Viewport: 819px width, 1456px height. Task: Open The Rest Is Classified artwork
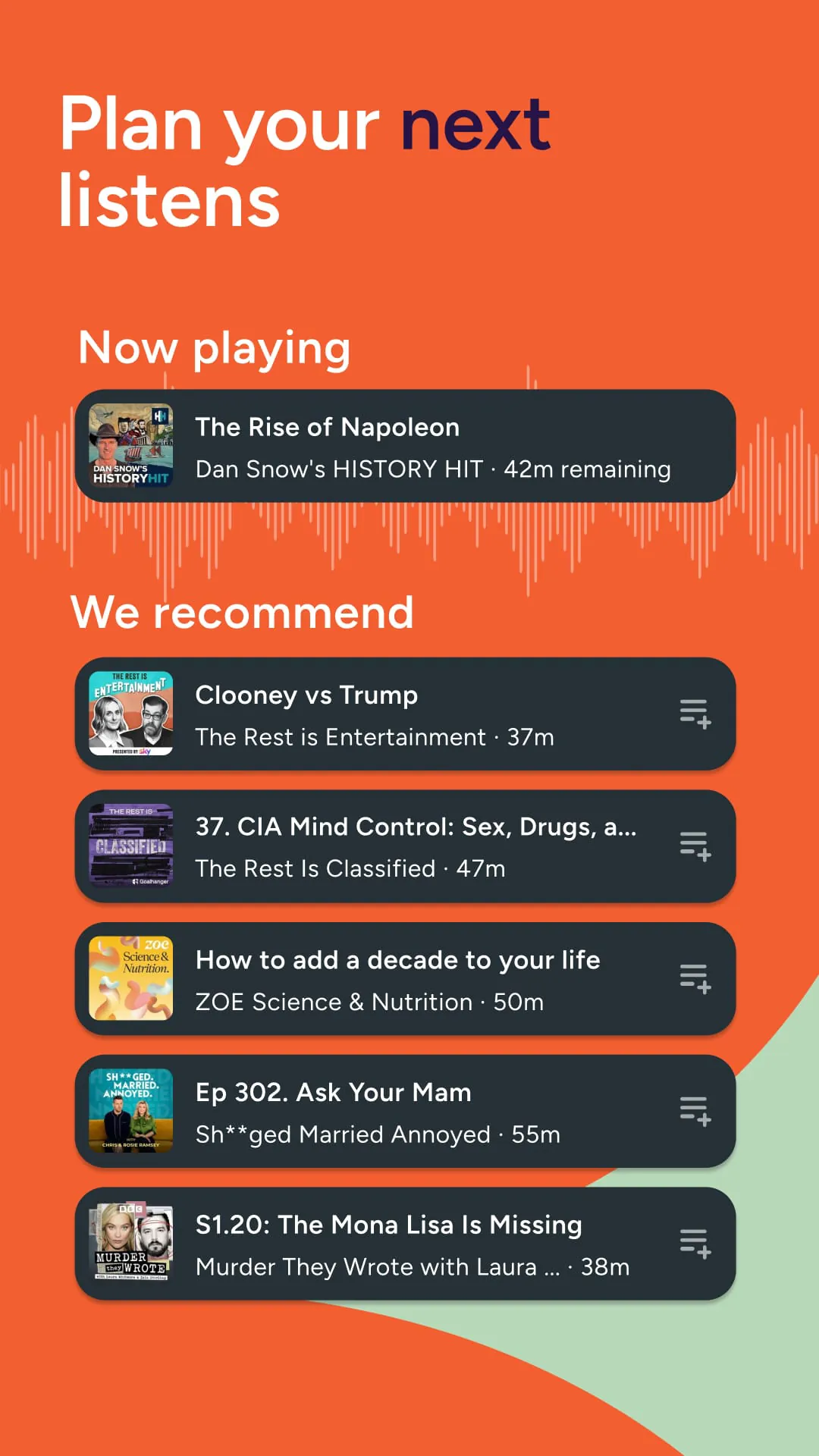coord(130,846)
